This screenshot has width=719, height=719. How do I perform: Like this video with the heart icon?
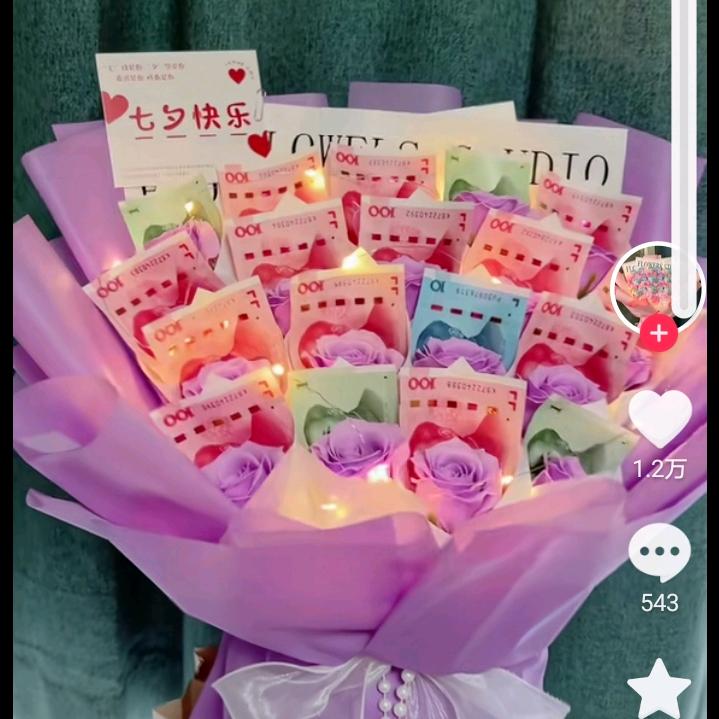[x=659, y=419]
